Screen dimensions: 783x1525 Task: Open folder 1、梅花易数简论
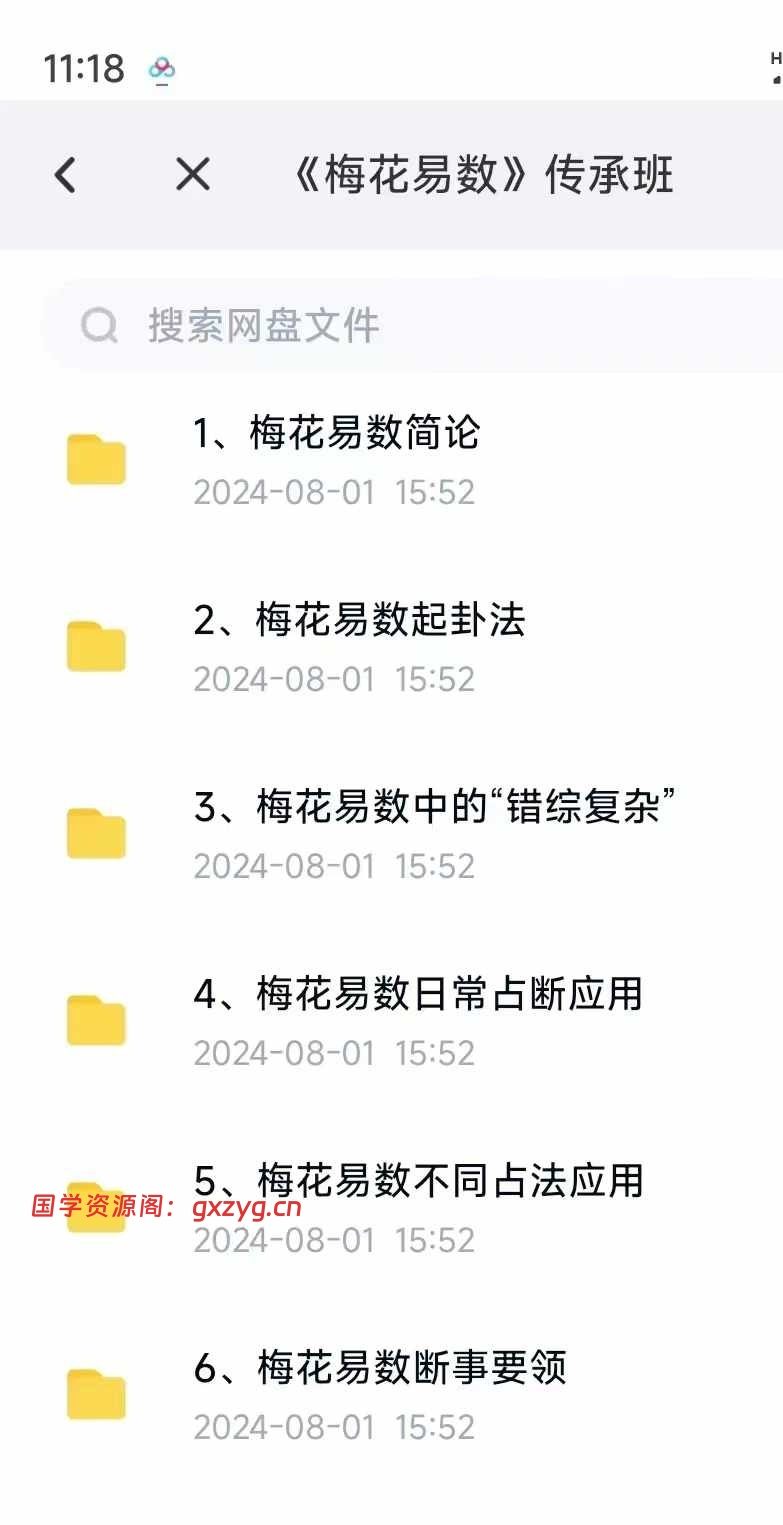coord(336,434)
